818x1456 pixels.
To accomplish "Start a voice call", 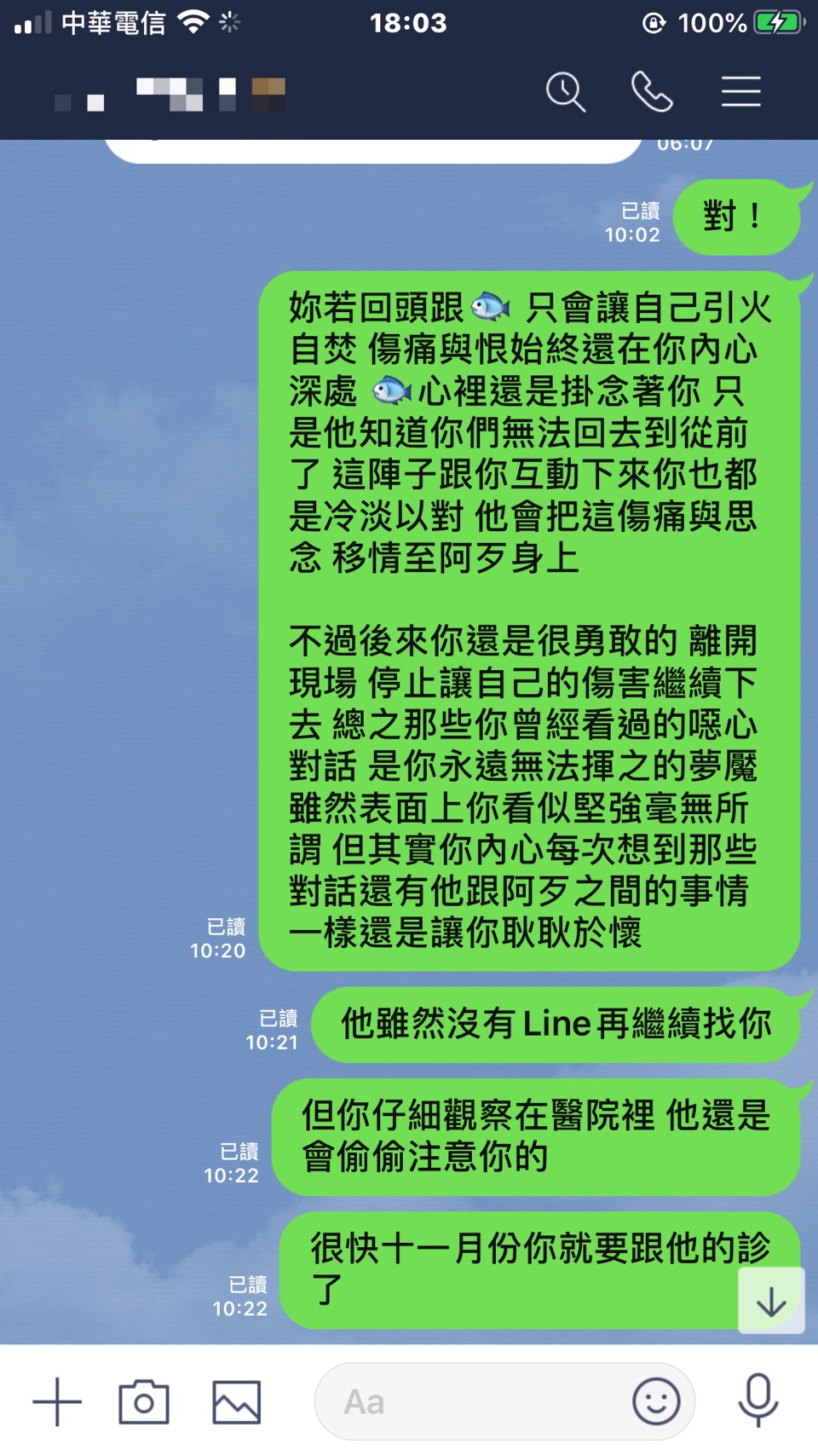I will pyautogui.click(x=652, y=92).
